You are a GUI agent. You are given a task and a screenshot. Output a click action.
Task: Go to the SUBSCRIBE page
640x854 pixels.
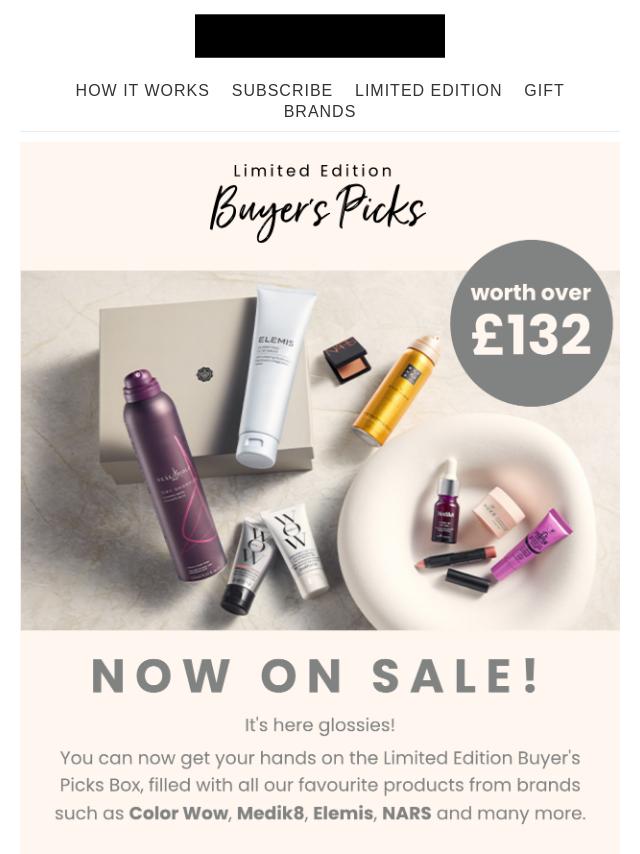pyautogui.click(x=282, y=90)
